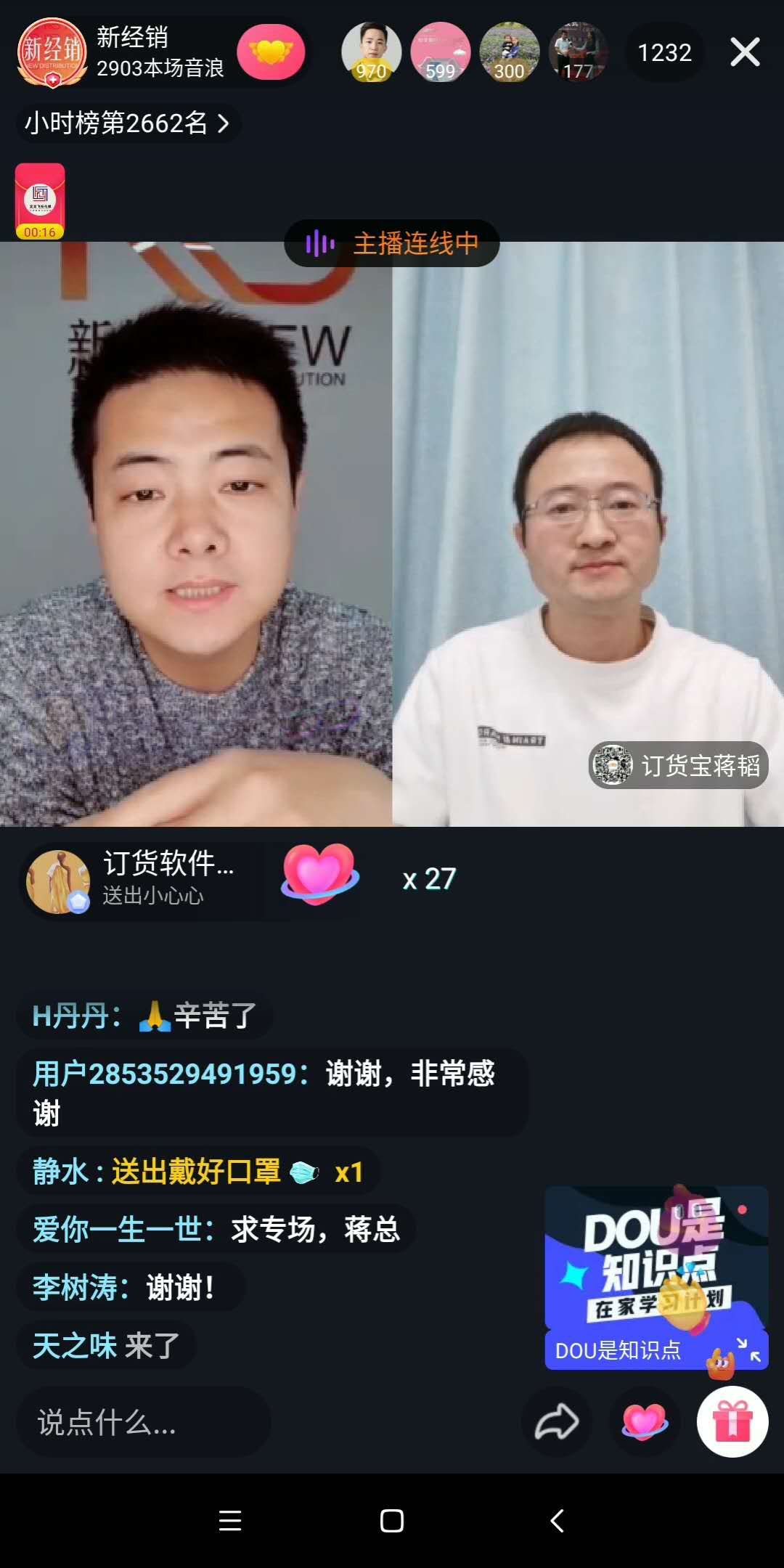Open 订货软件 gift sender's profile

[58, 881]
